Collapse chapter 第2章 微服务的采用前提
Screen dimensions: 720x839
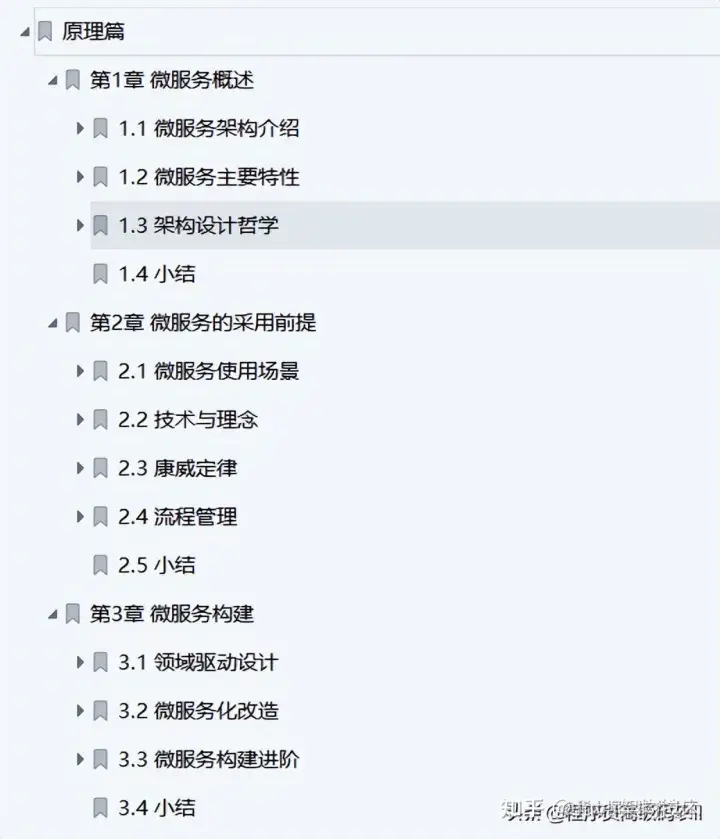point(53,323)
